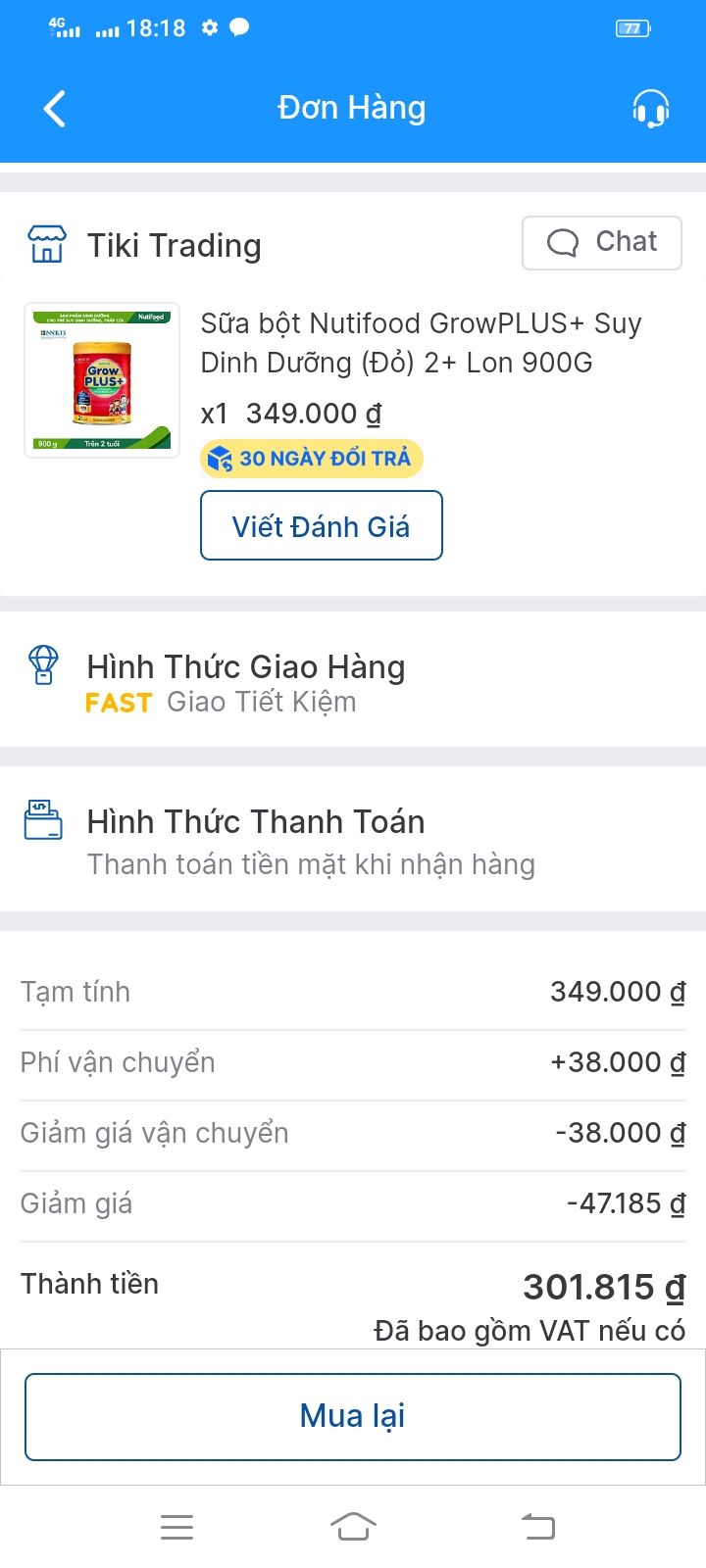Tap the chat bubble icon beside Chat
Screen dimensions: 706x1568
pyautogui.click(x=562, y=243)
